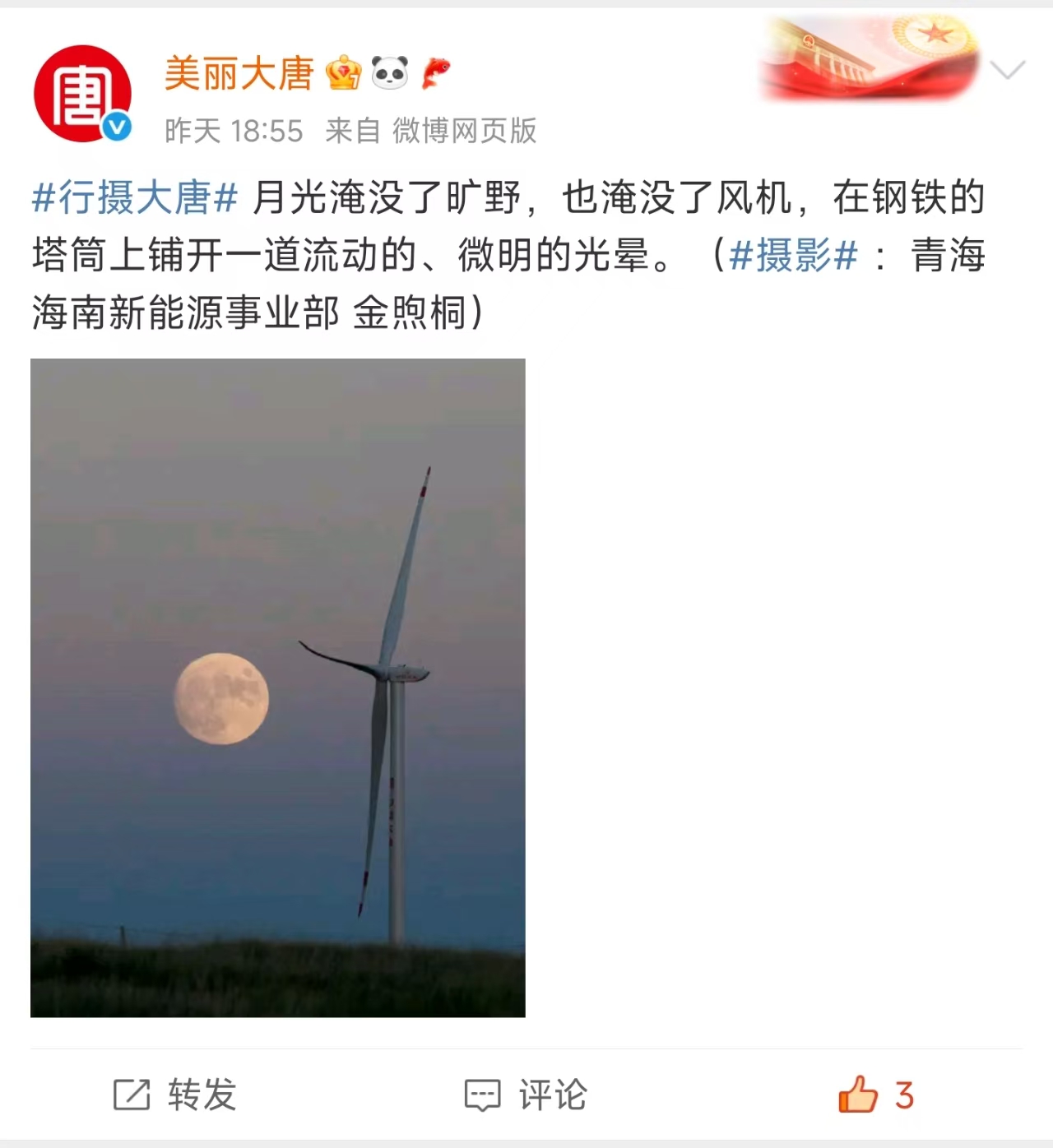View the moon and wind turbine photo
This screenshot has width=1053, height=1148.
pos(278,687)
